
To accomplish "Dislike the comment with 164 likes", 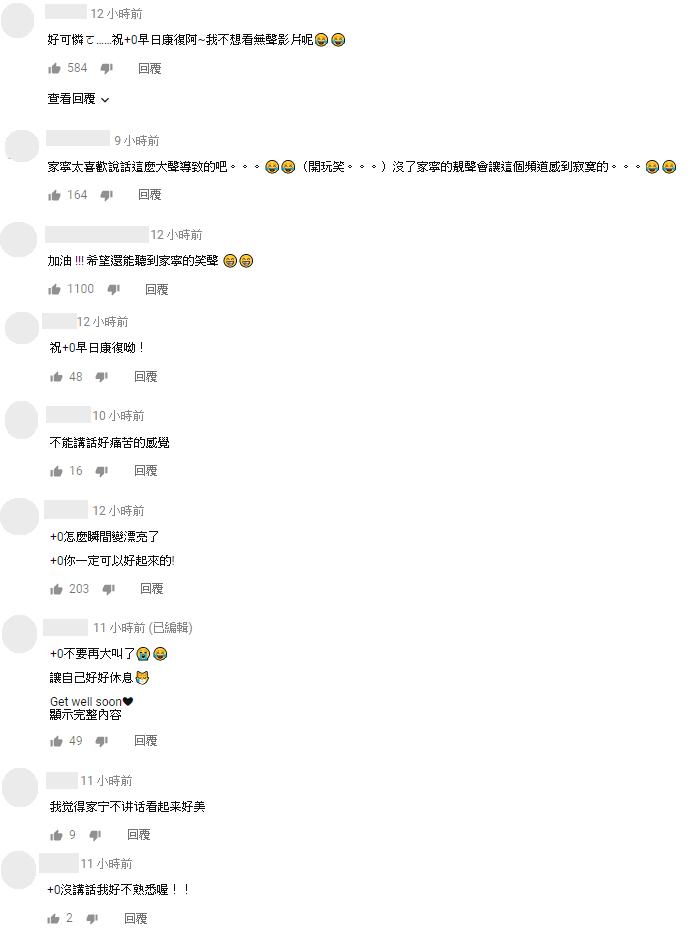I will click(107, 195).
